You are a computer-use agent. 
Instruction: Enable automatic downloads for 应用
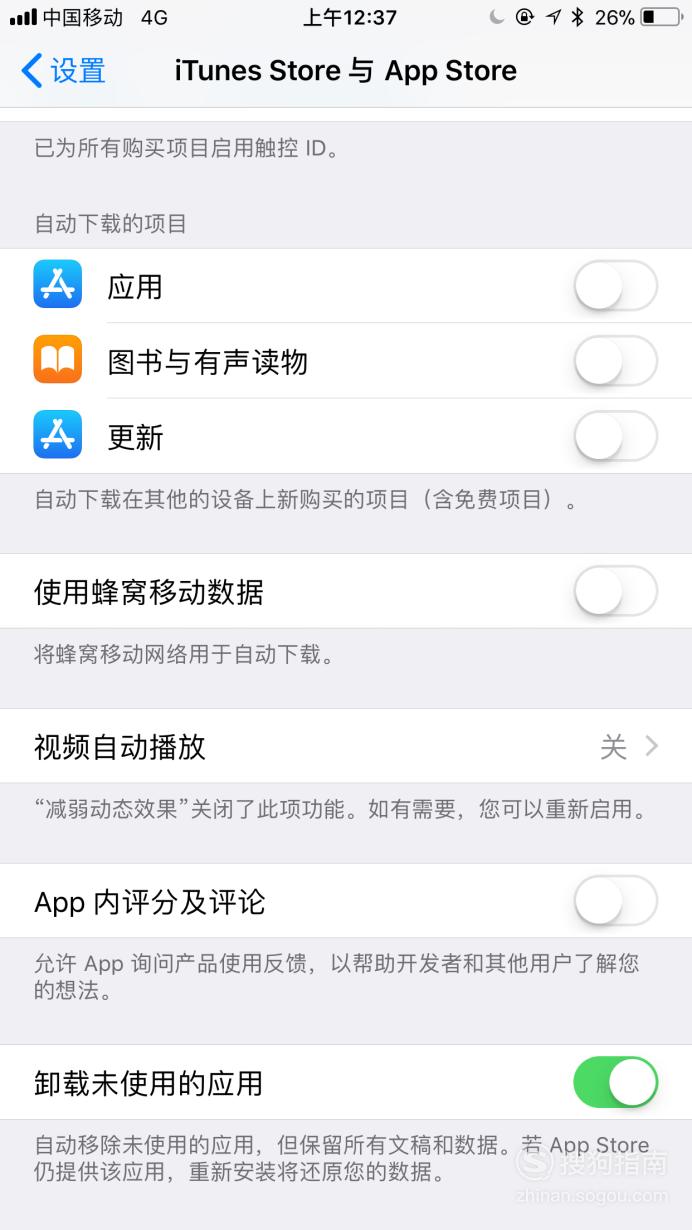[615, 287]
